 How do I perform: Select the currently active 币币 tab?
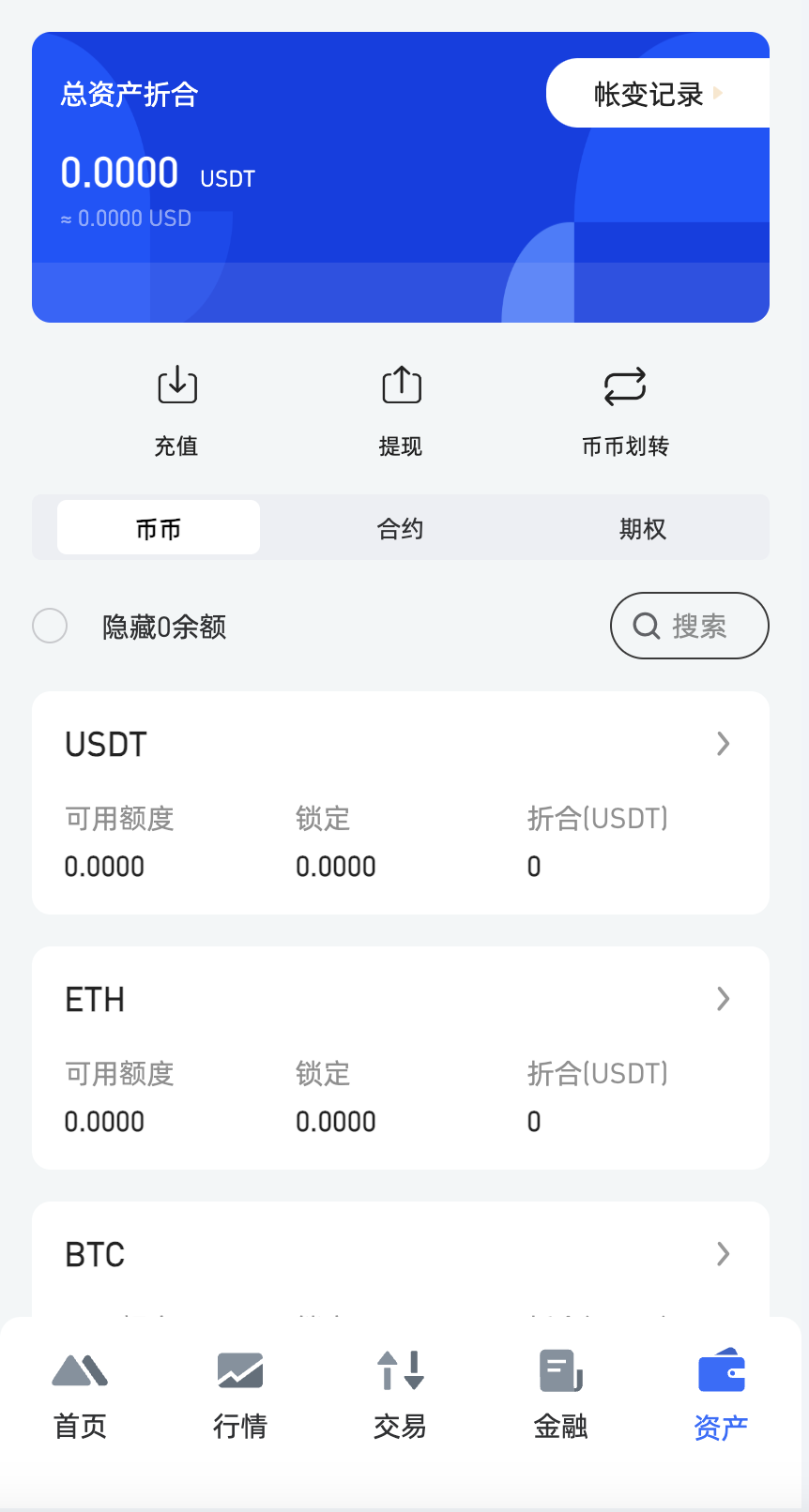pyautogui.click(x=158, y=527)
